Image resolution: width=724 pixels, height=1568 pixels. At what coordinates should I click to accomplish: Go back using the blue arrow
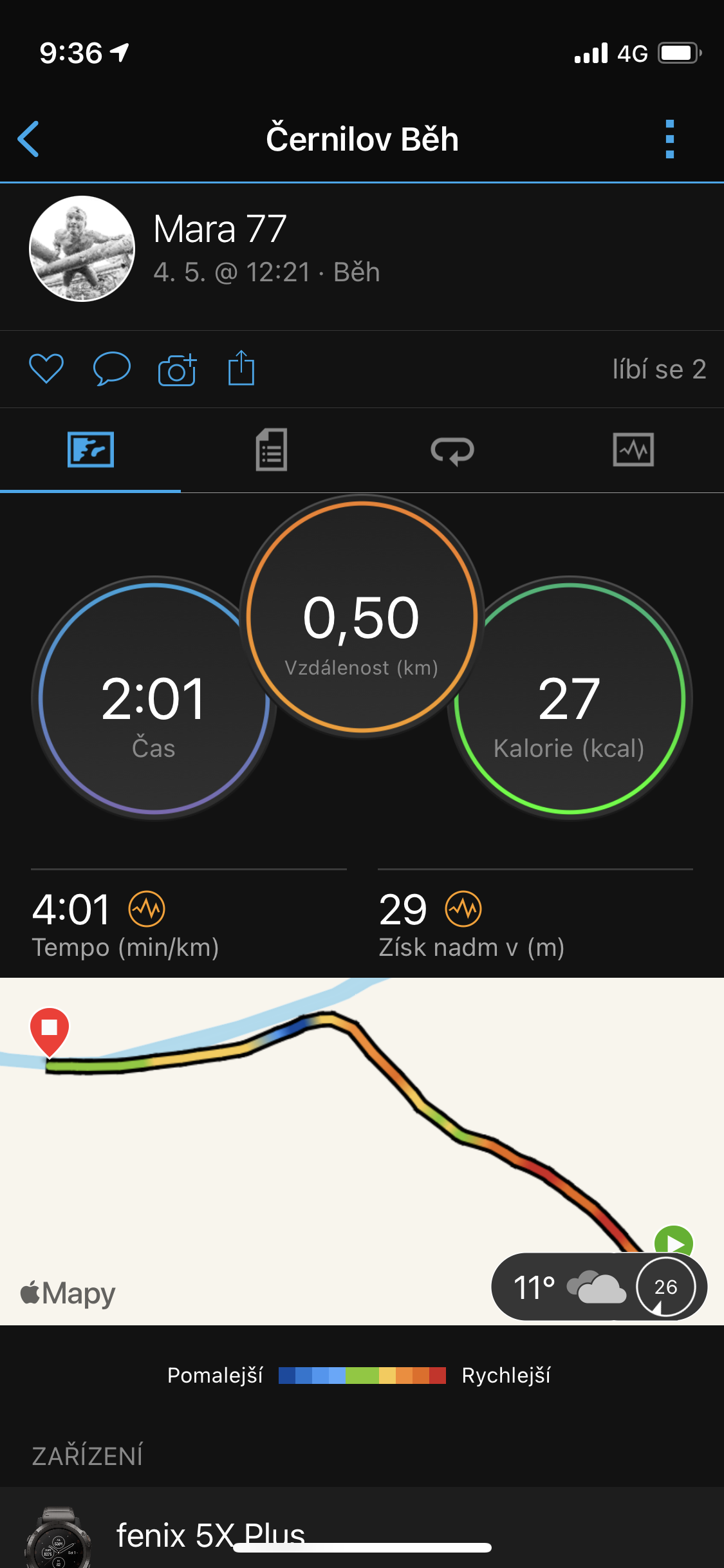tap(28, 139)
